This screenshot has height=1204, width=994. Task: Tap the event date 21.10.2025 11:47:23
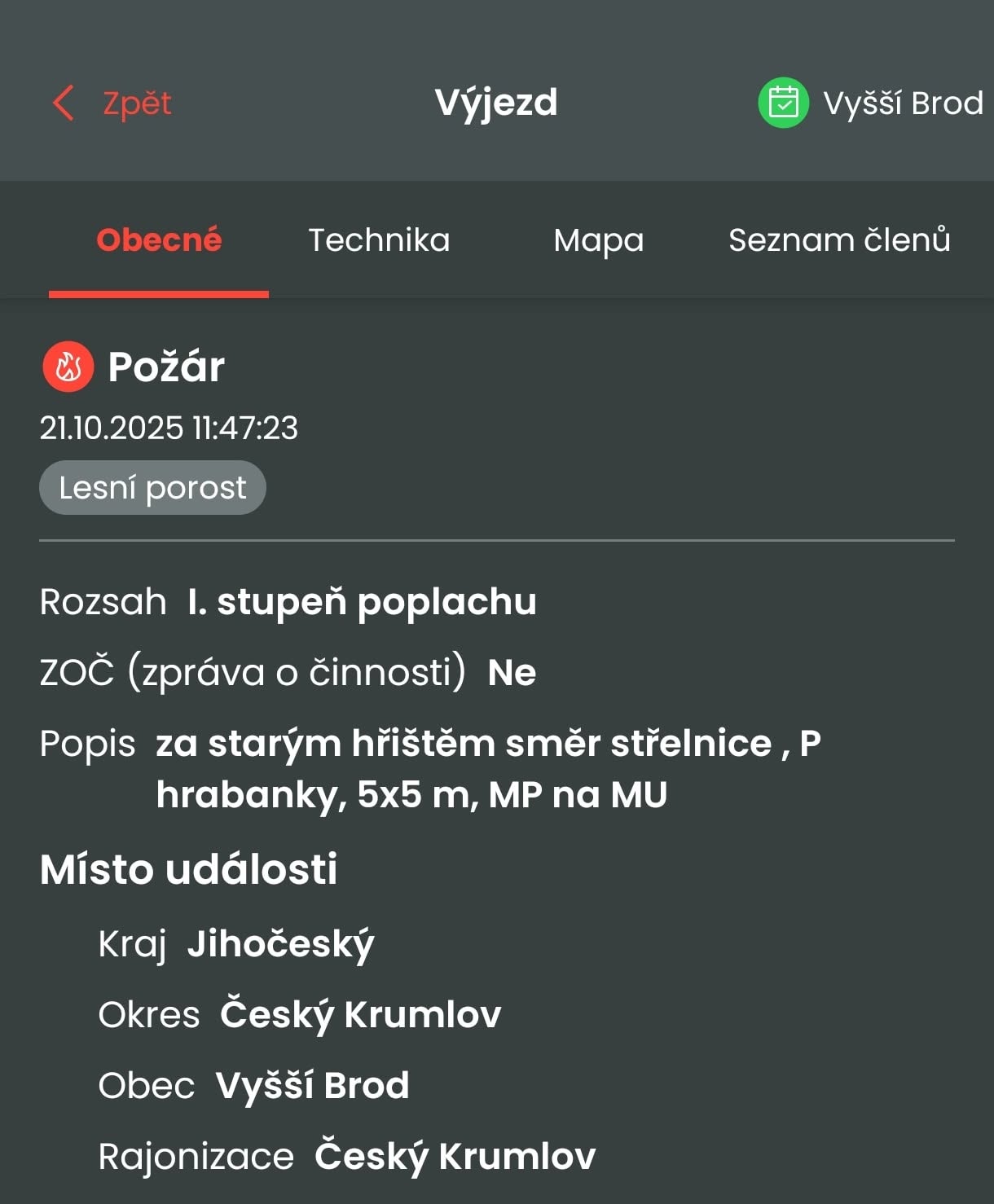click(x=169, y=427)
